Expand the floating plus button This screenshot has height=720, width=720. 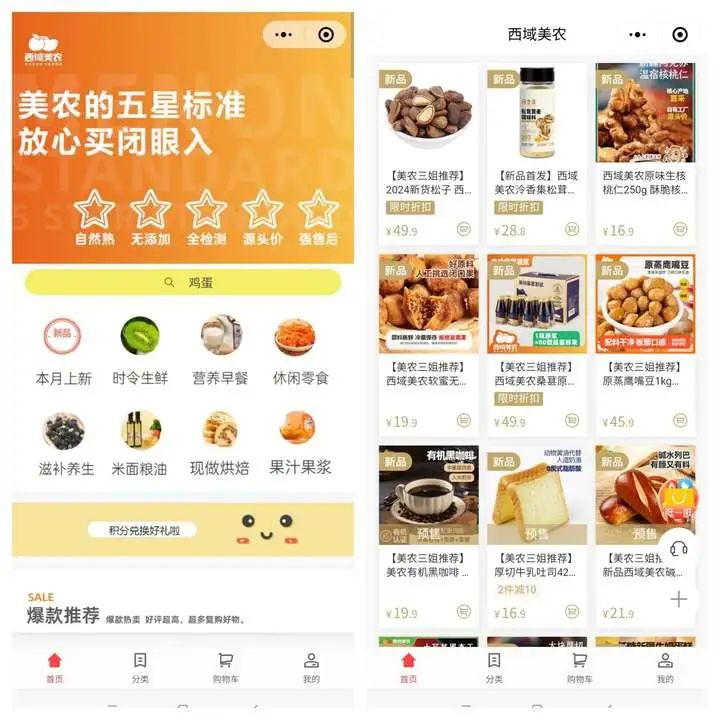tap(679, 599)
